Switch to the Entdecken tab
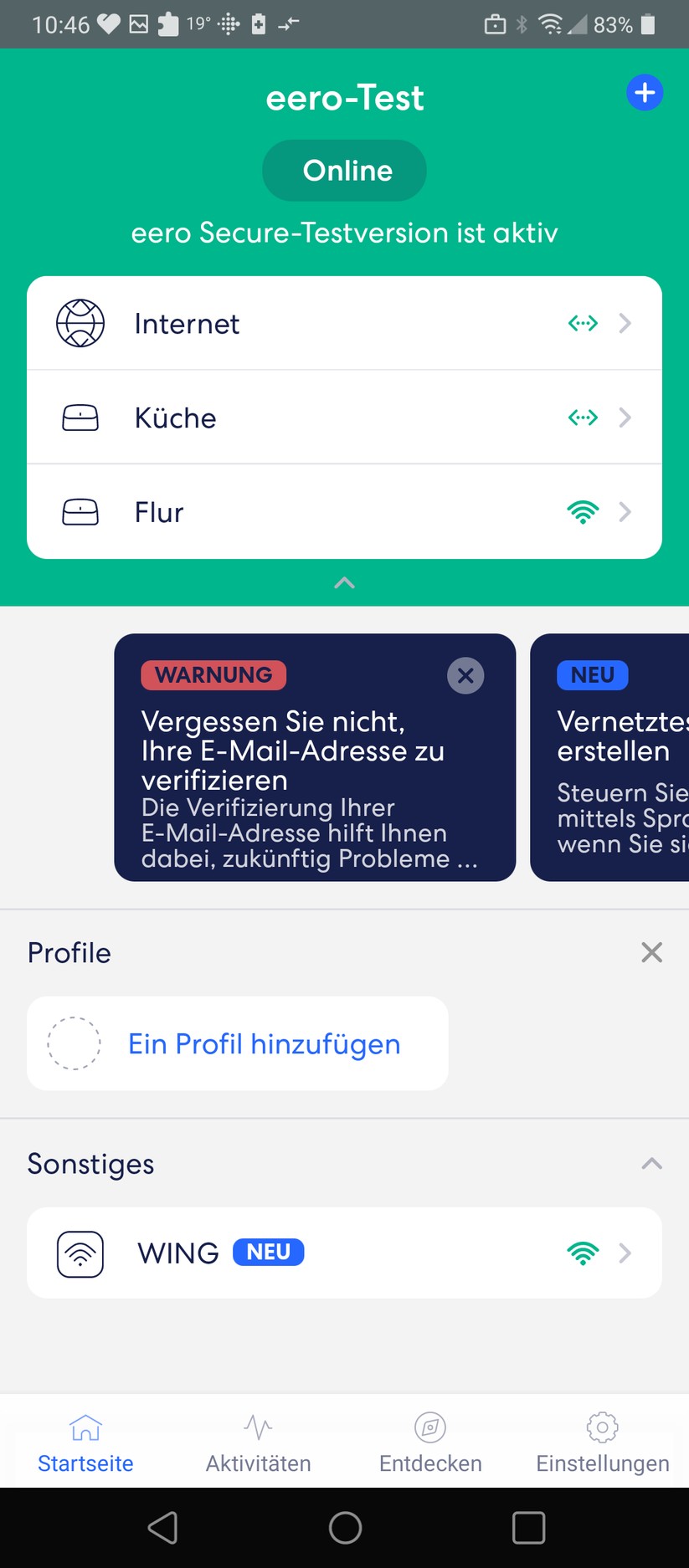The width and height of the screenshot is (689, 1568). pos(429,1441)
